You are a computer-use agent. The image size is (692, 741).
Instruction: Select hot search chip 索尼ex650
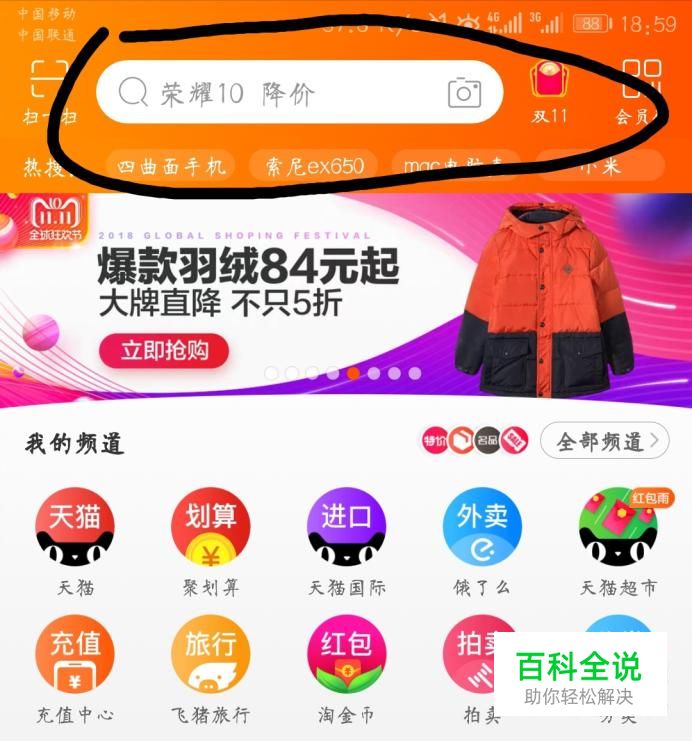pyautogui.click(x=314, y=166)
